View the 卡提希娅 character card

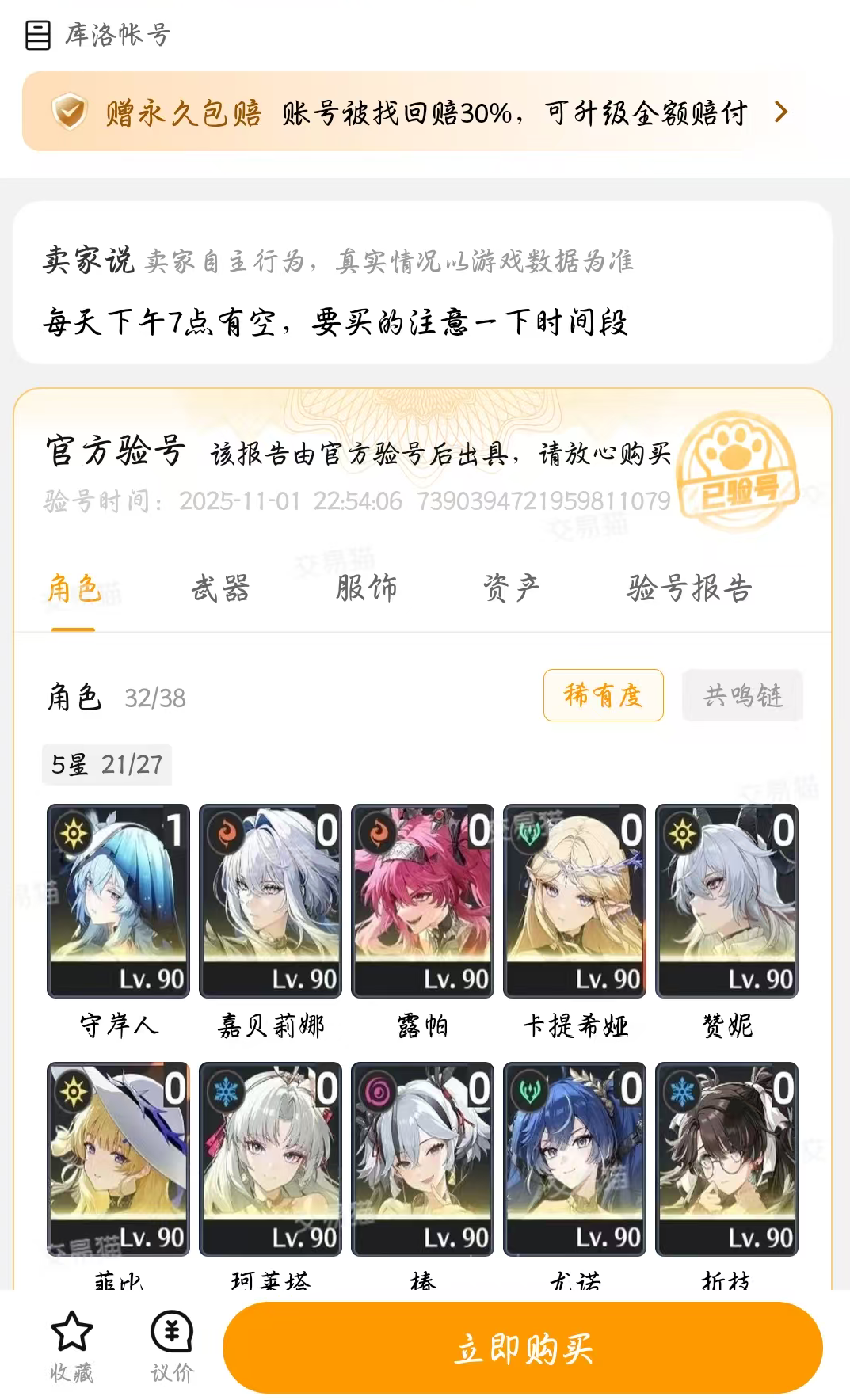574,901
